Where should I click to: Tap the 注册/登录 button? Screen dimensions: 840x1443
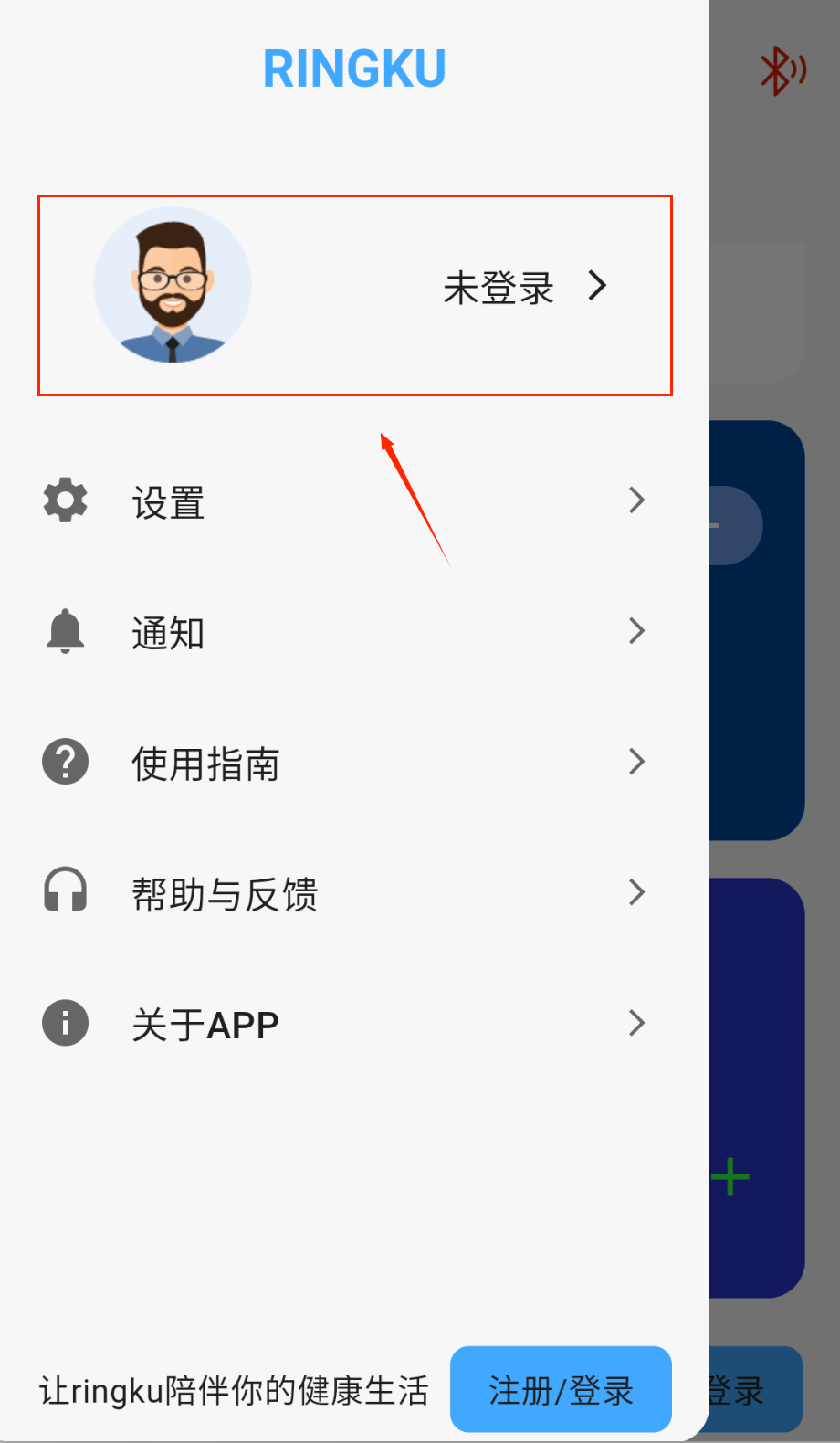click(x=561, y=1390)
